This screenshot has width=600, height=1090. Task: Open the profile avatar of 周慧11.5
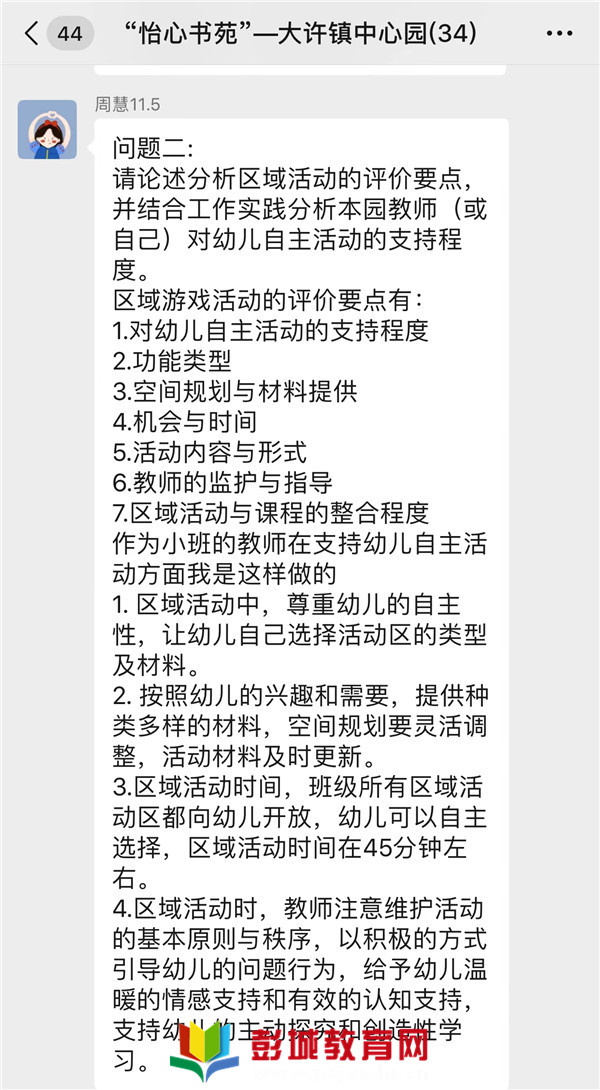(47, 129)
